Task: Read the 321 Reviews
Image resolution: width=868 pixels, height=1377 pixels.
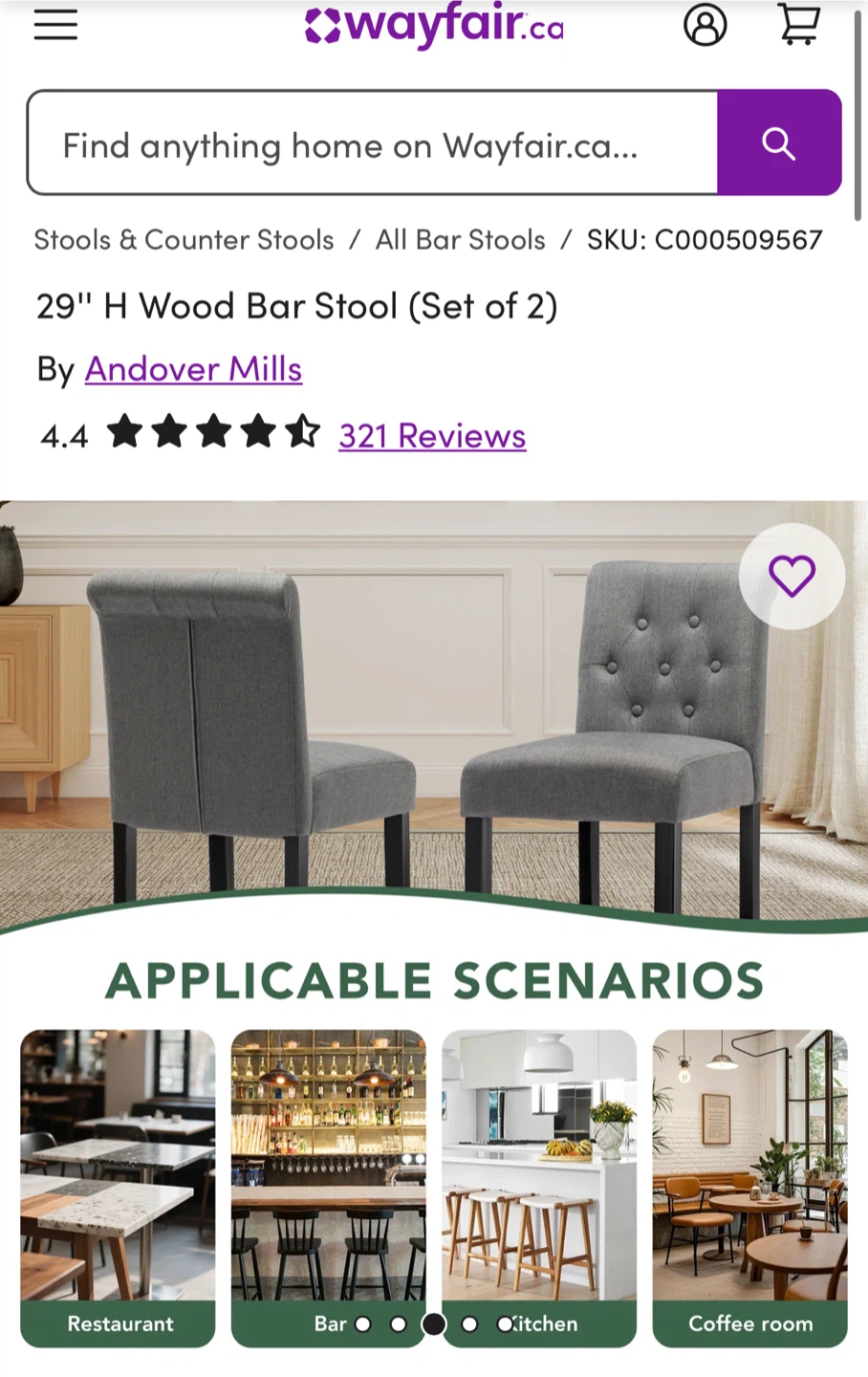Action: point(432,436)
